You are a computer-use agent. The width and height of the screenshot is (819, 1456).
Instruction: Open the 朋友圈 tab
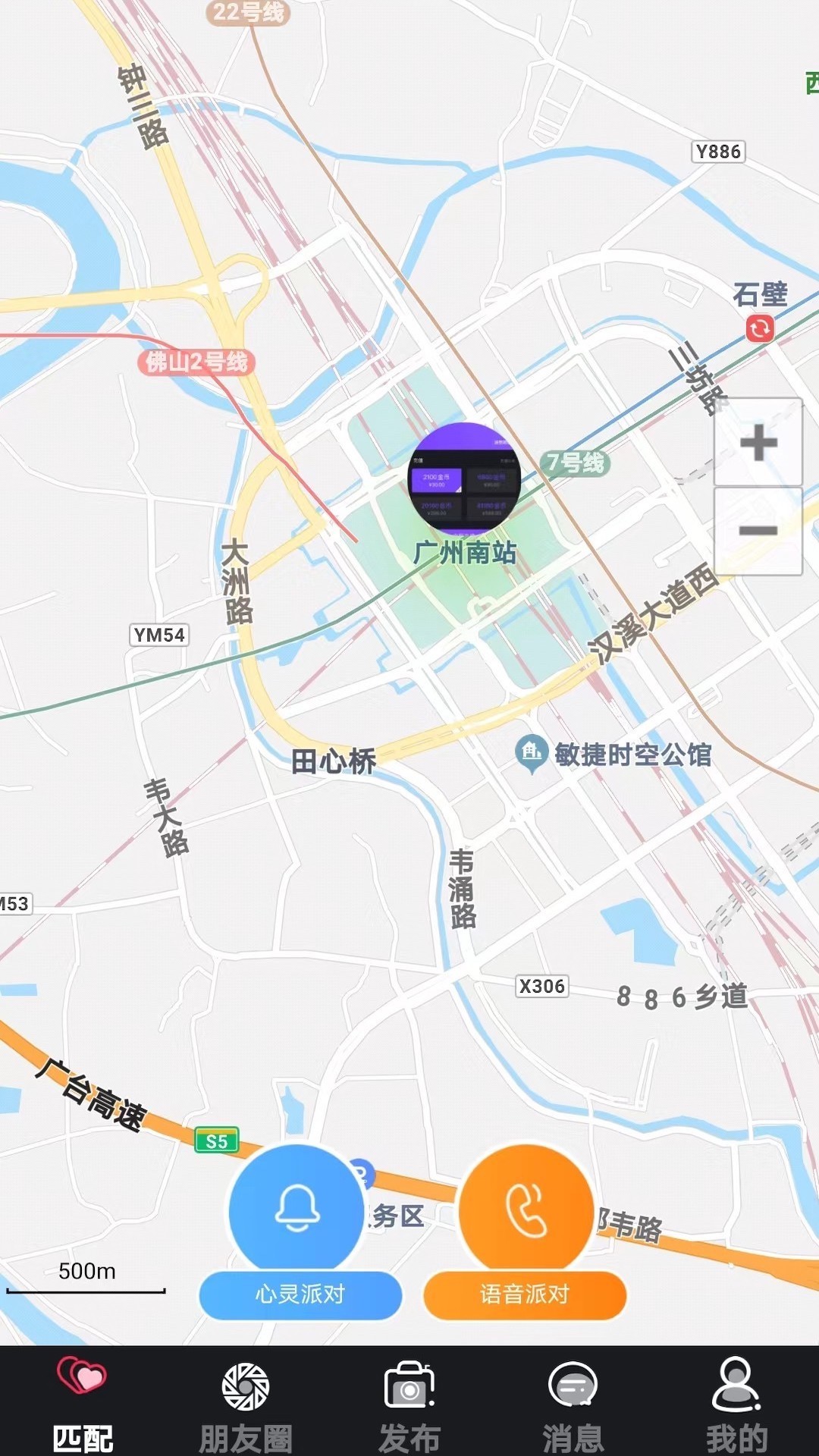click(x=246, y=1403)
